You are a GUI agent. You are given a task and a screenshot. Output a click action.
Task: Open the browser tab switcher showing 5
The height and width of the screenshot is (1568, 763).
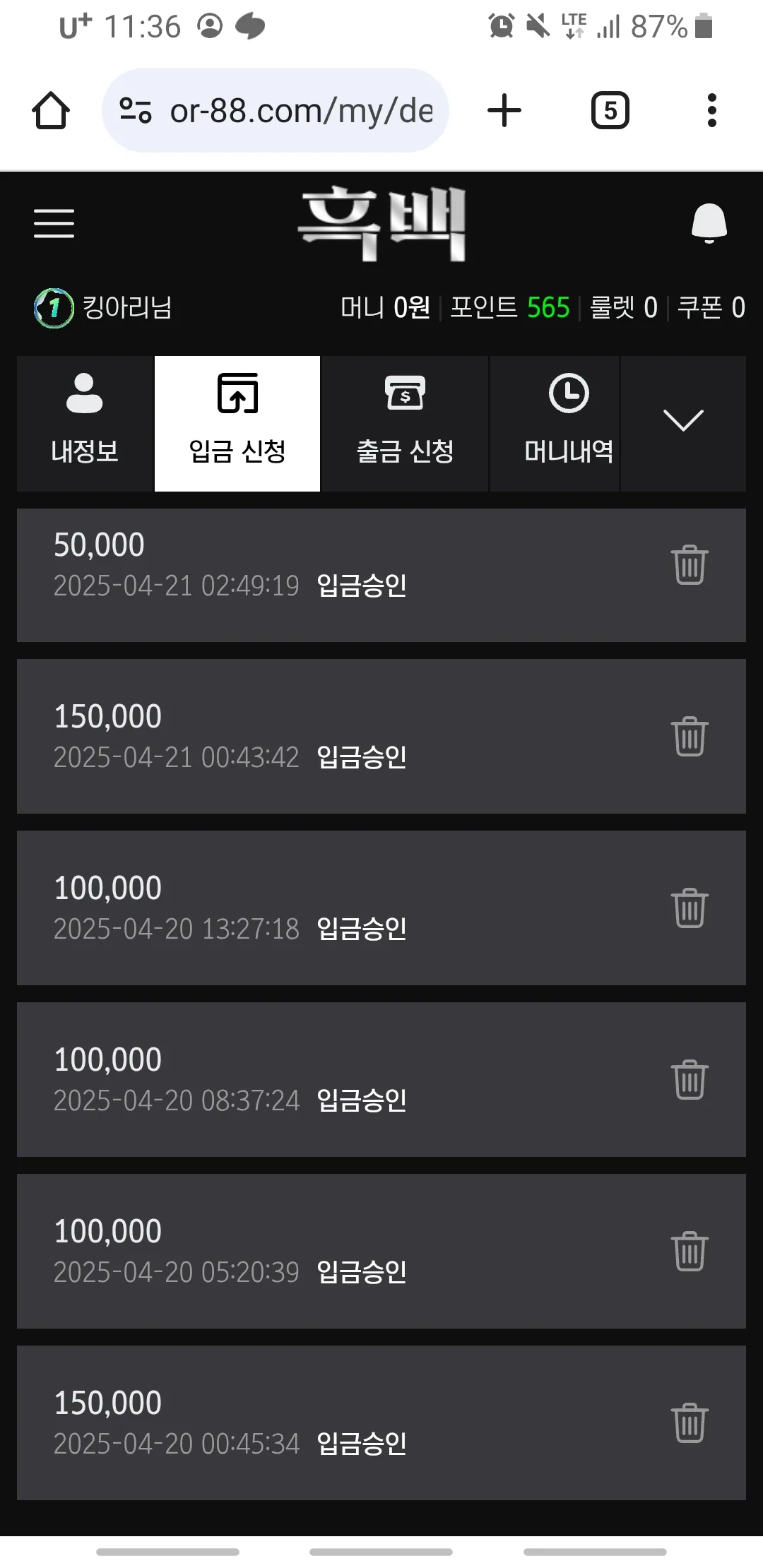point(610,111)
